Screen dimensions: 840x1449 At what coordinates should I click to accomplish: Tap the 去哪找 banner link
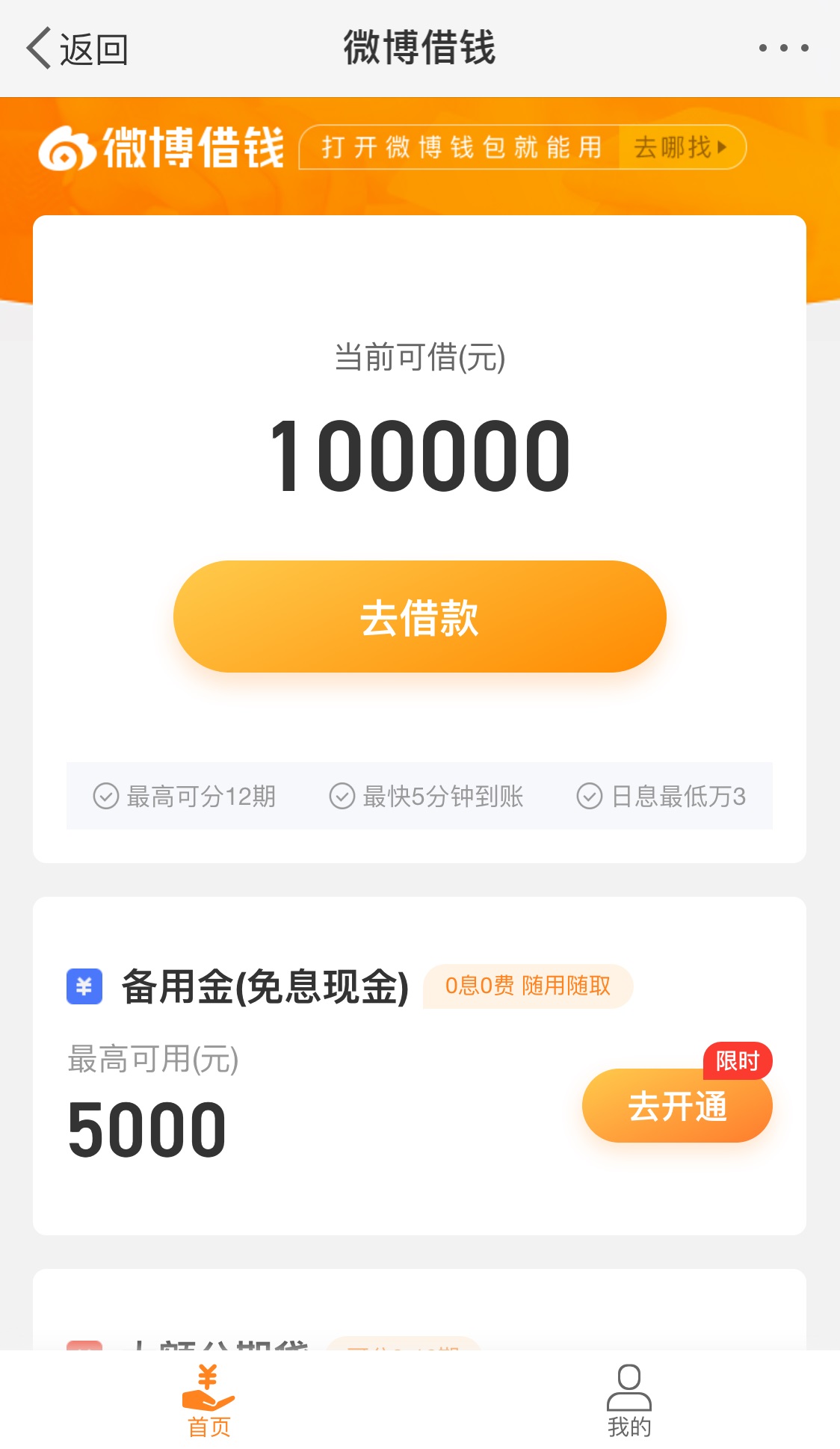click(680, 147)
